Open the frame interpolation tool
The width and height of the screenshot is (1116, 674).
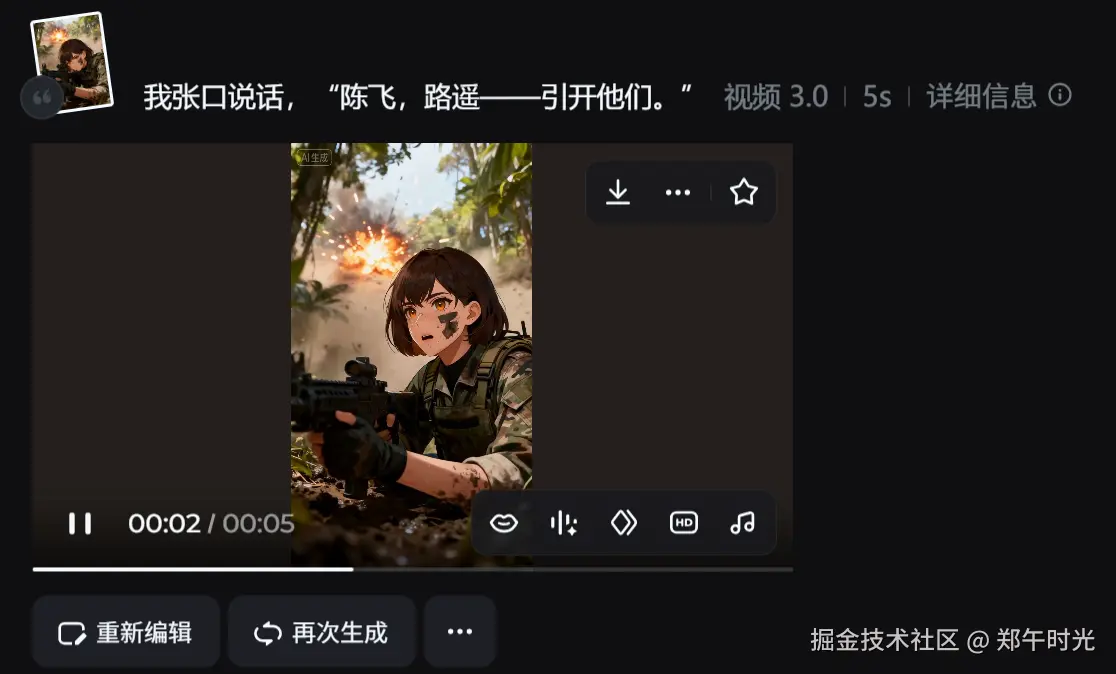point(624,523)
